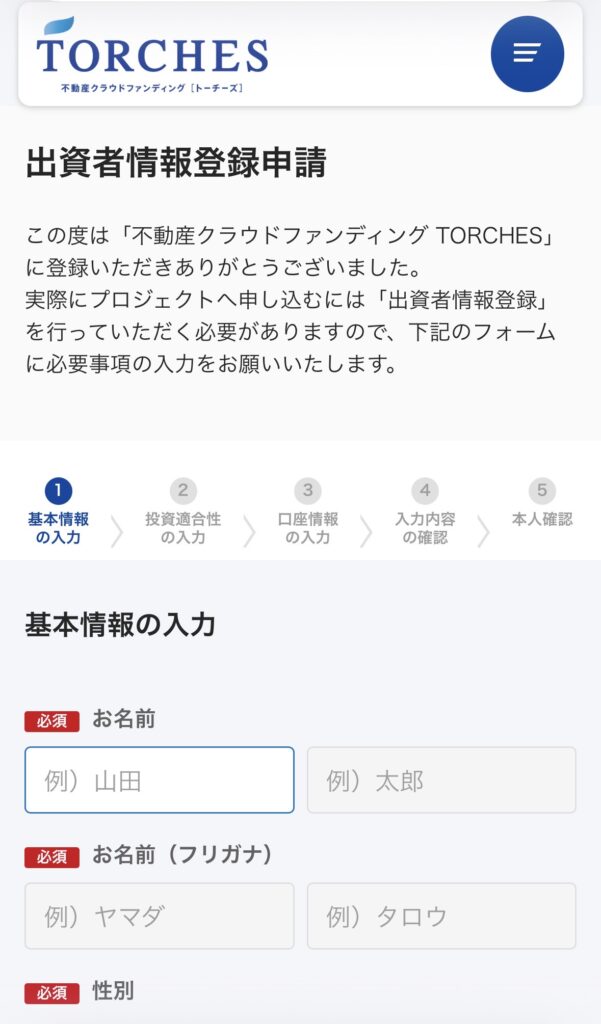Viewport: 601px width, 1024px height.
Task: Focus the last name field 例）山田
Action: tap(160, 780)
